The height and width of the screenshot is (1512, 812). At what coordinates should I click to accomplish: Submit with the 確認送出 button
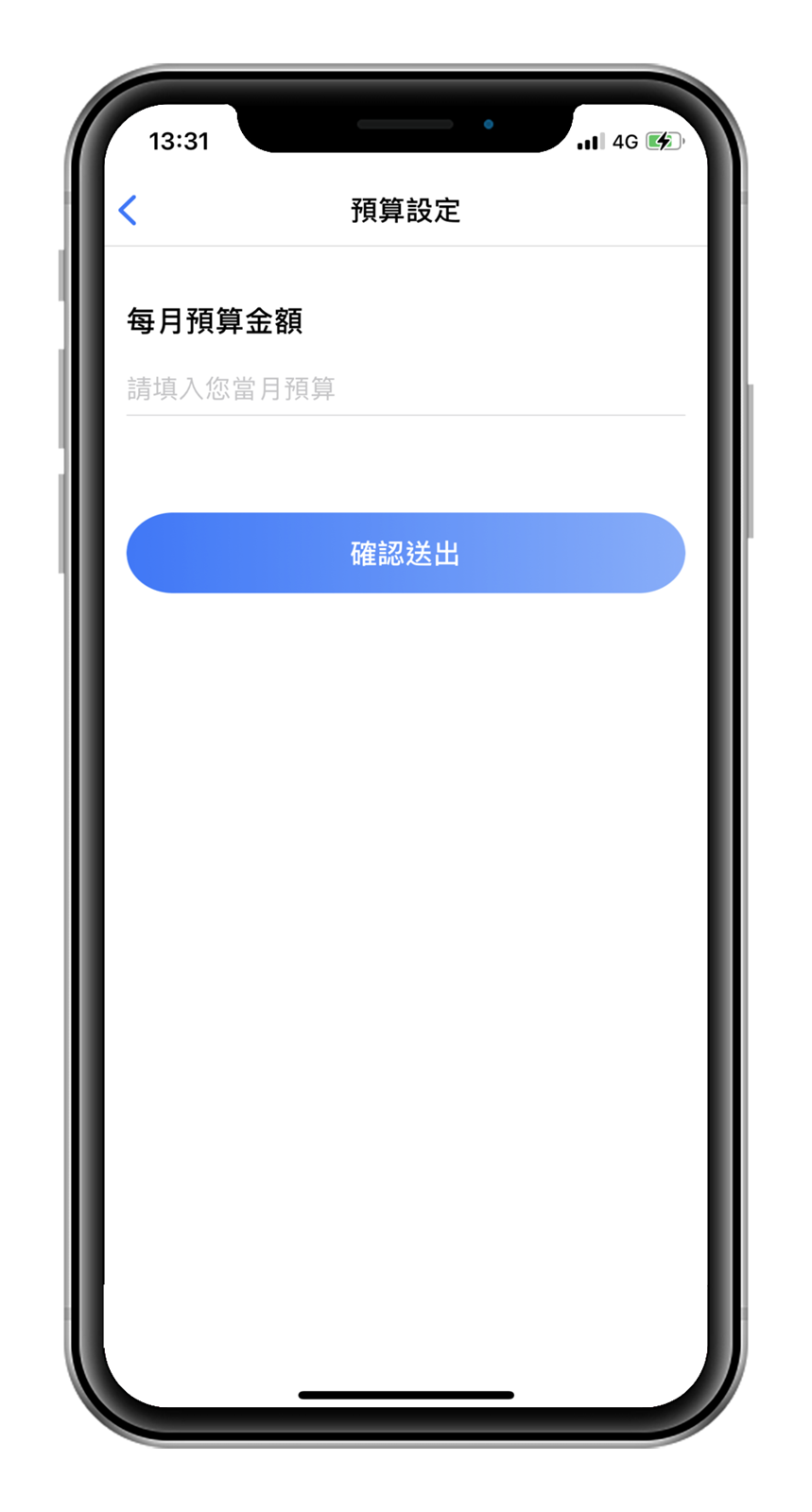(x=406, y=553)
